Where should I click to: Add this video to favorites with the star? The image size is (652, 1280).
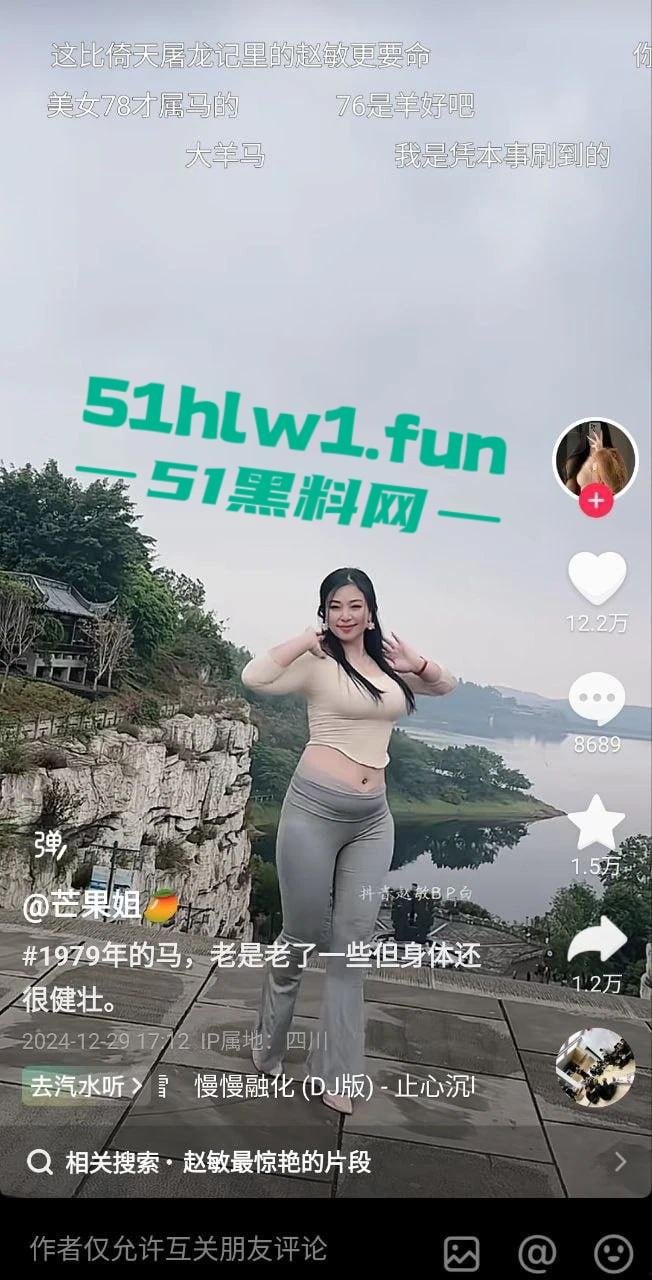pos(596,822)
